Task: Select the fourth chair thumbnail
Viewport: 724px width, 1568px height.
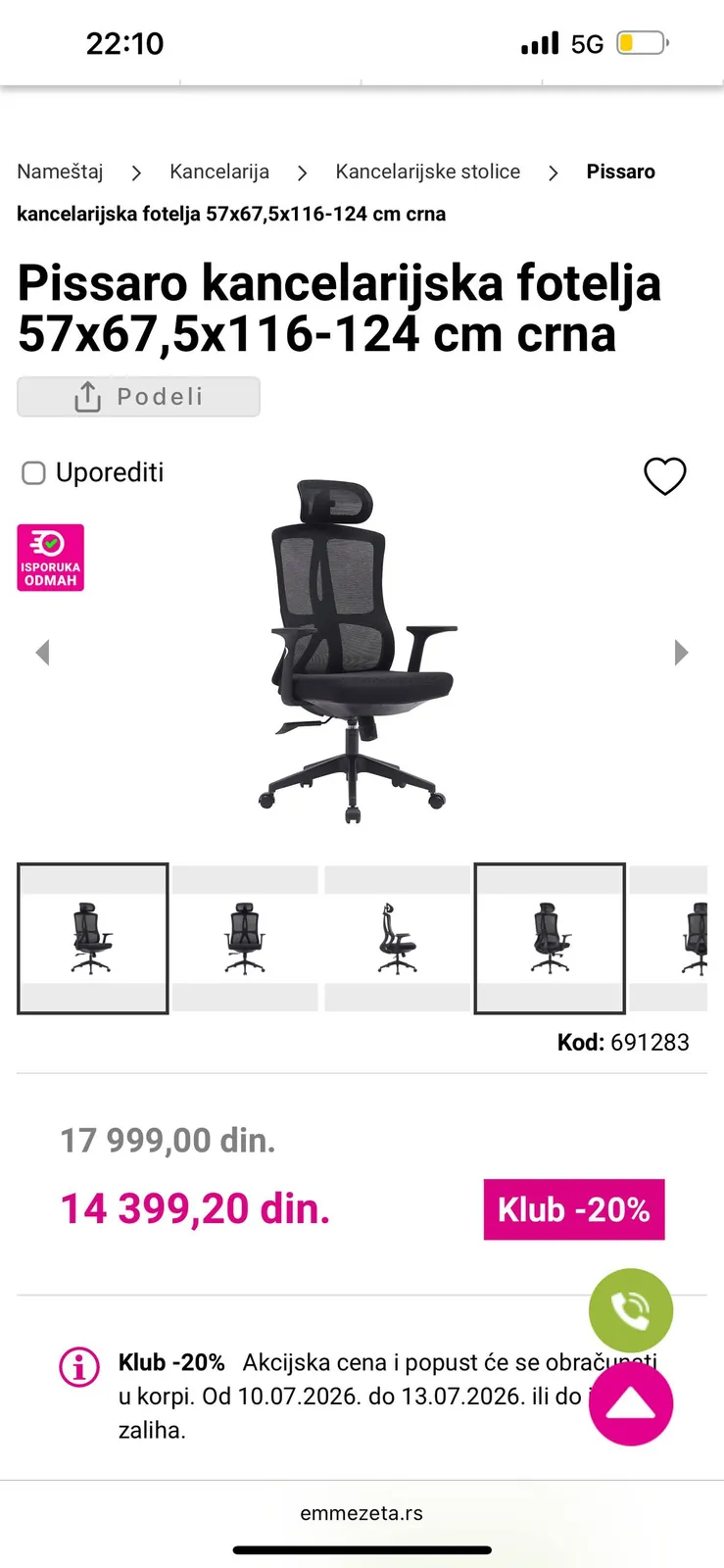Action: point(550,939)
